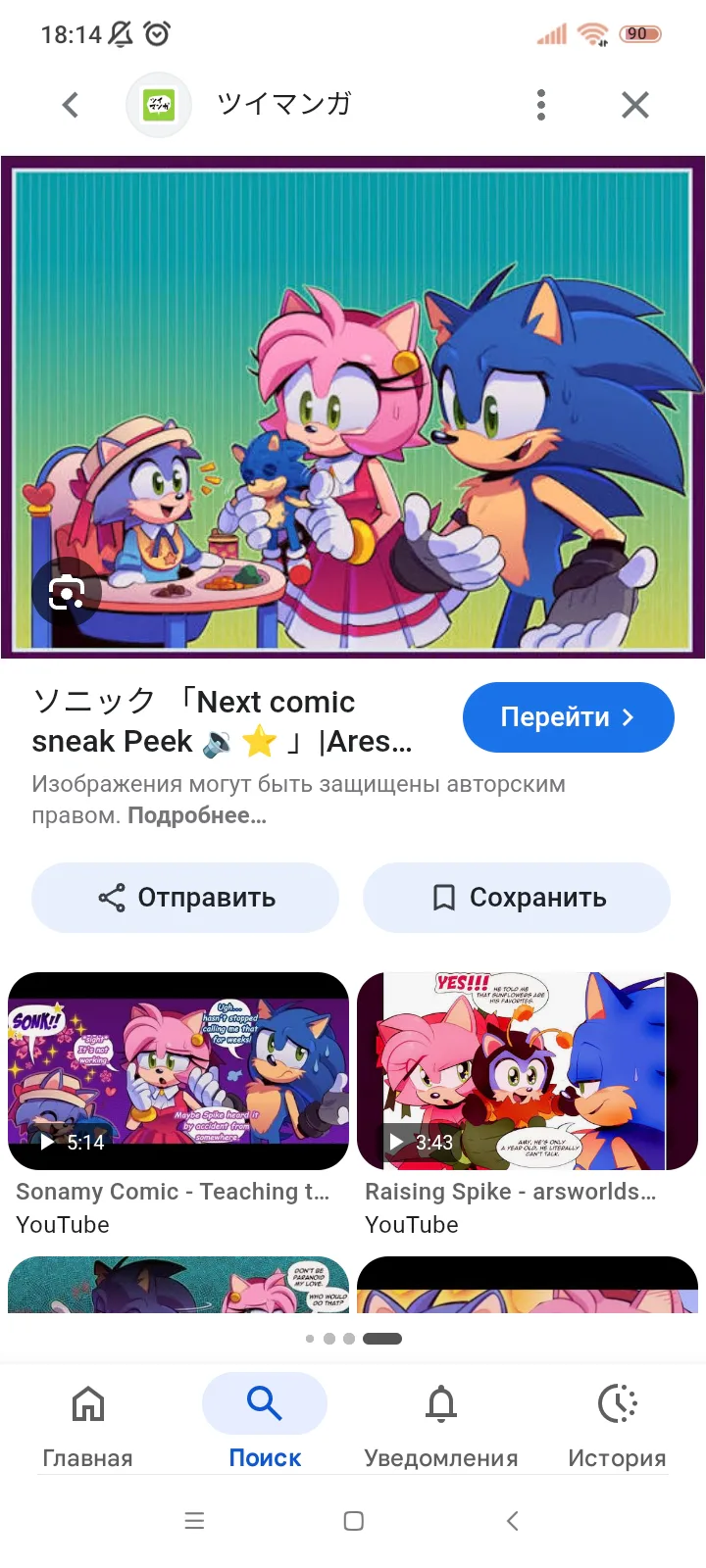The height and width of the screenshot is (1568, 706).
Task: Select the Поиск tab
Action: coord(265,1421)
